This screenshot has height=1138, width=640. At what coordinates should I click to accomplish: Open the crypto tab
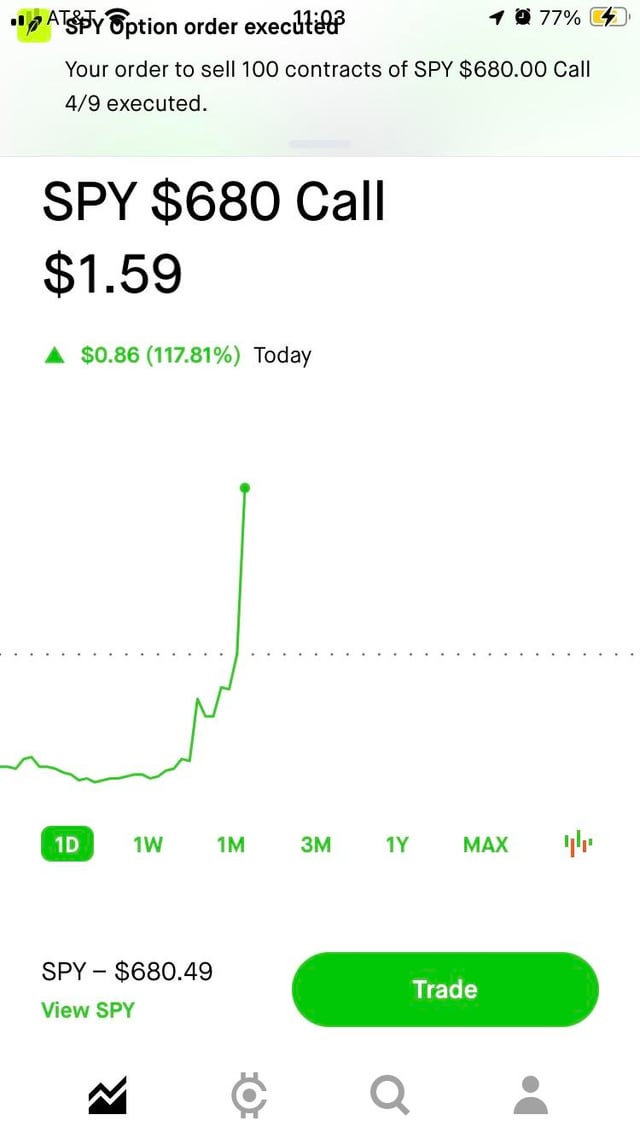(x=248, y=1095)
